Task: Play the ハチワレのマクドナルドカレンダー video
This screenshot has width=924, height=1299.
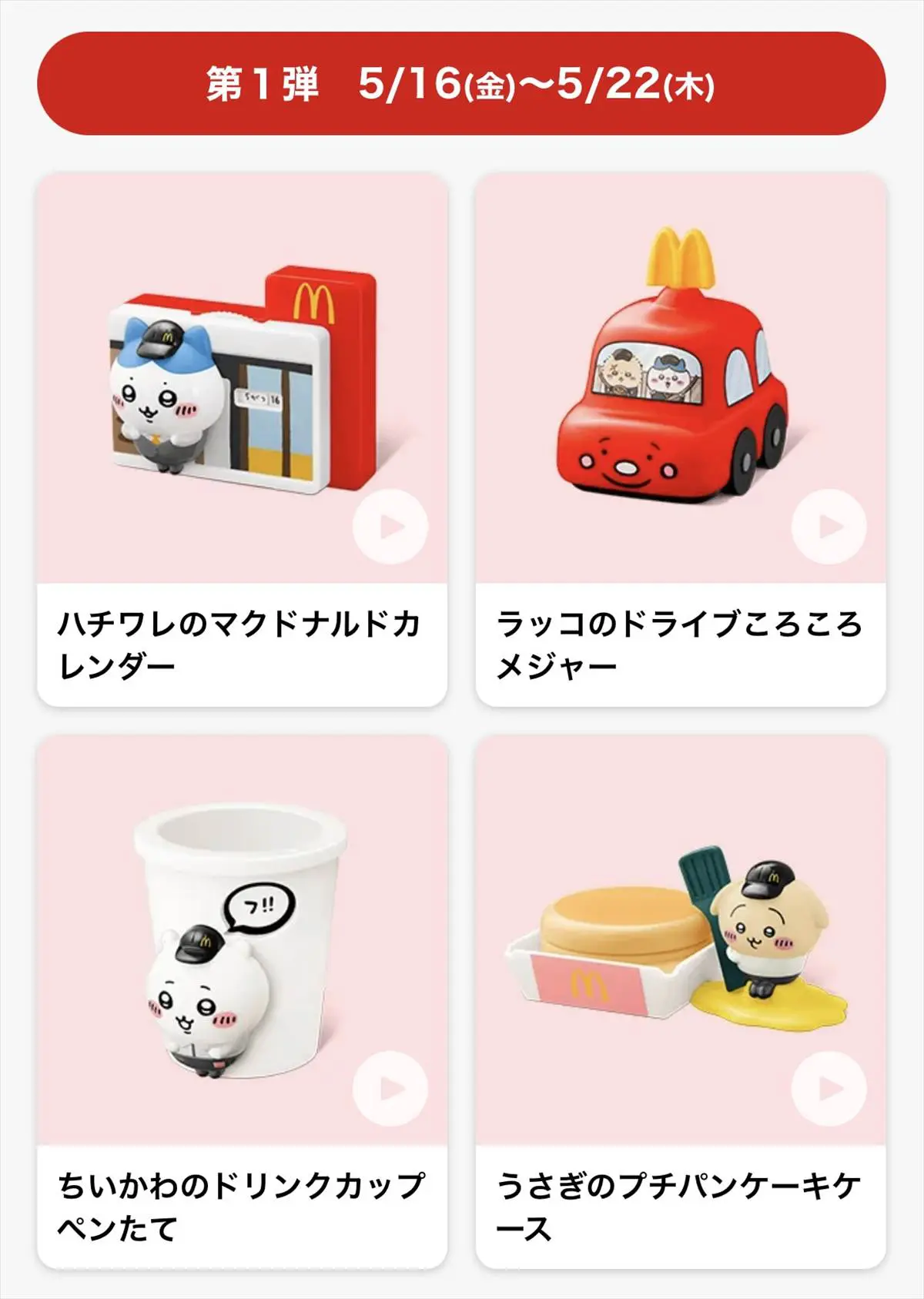Action: pos(390,527)
